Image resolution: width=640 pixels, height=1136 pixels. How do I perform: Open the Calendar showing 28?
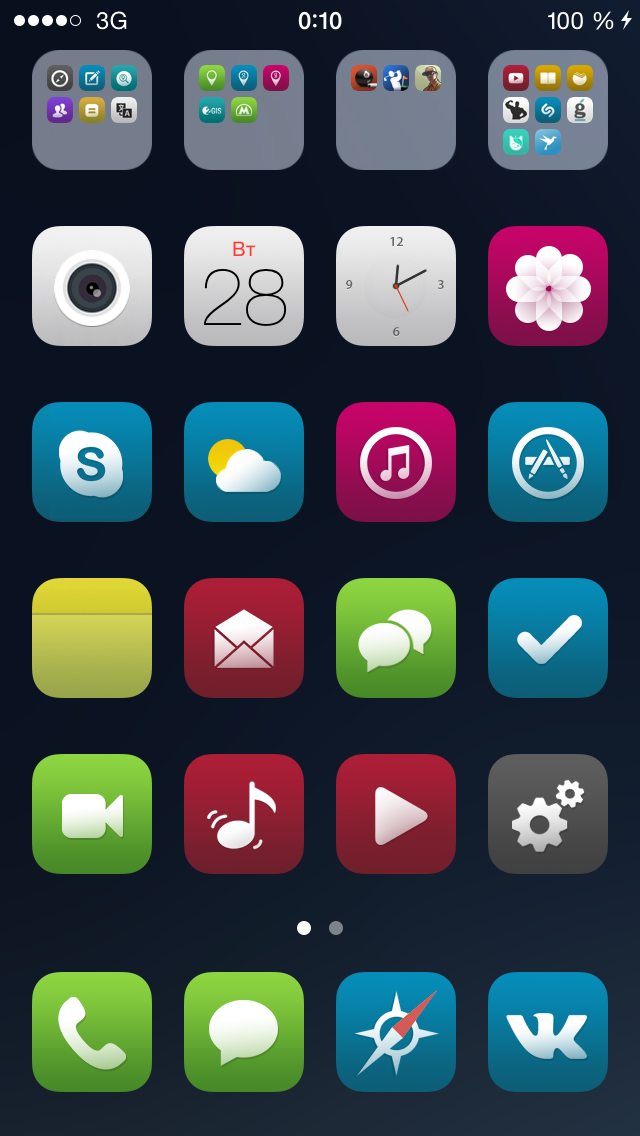coord(244,286)
